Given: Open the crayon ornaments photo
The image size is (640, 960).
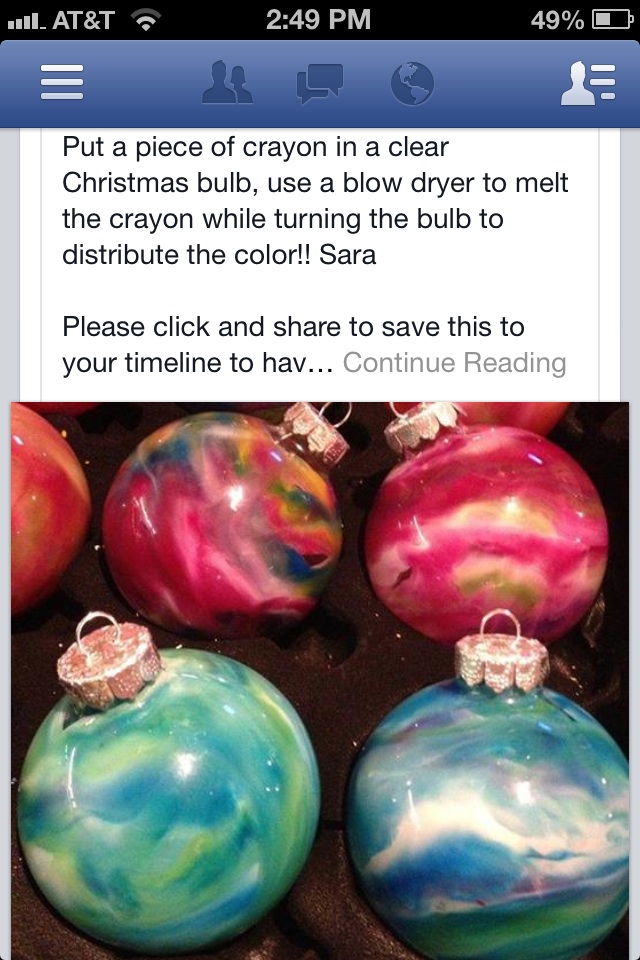Looking at the screenshot, I should [x=320, y=680].
